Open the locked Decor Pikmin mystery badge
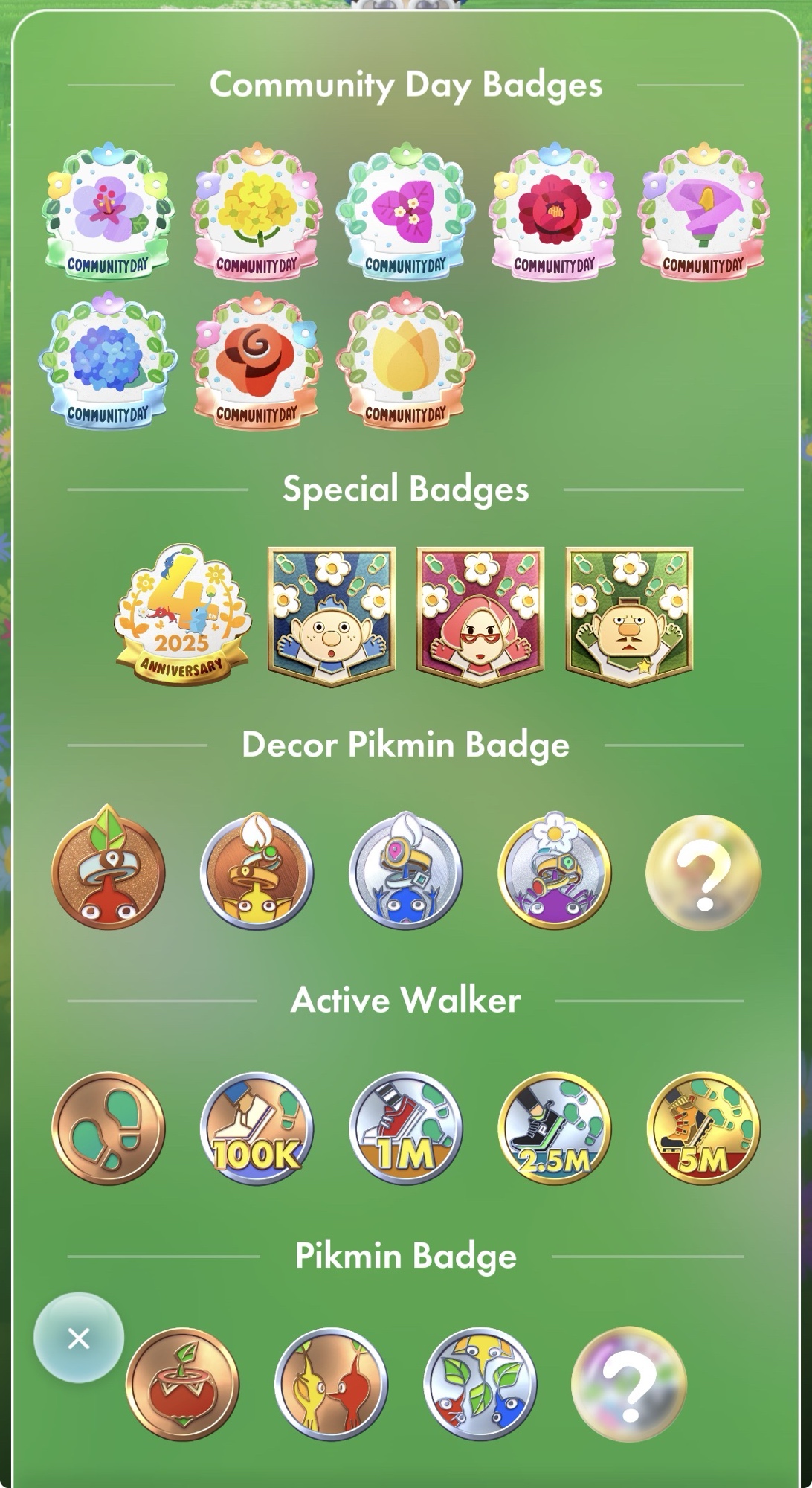Viewport: 812px width, 1488px height. point(703,872)
